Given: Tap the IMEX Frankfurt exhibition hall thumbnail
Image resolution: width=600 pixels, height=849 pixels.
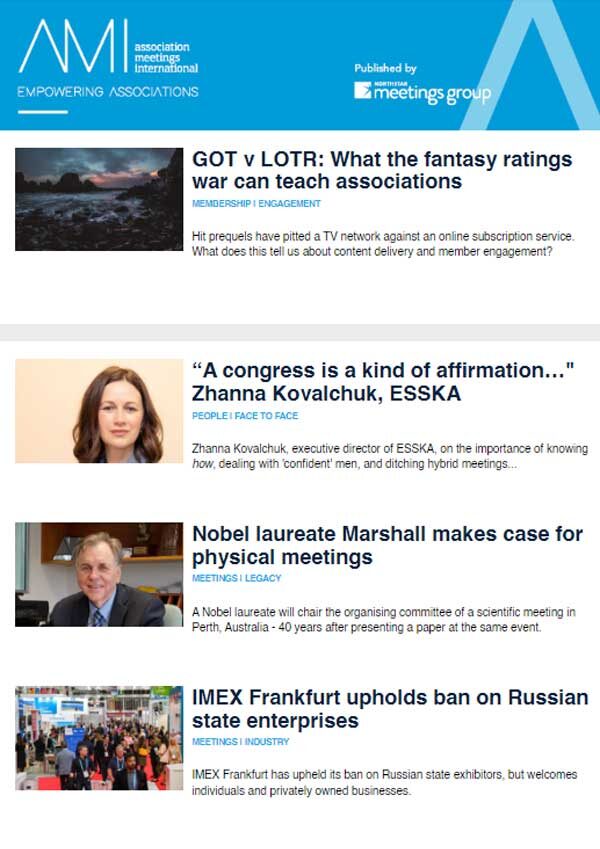Looking at the screenshot, I should [x=99, y=738].
